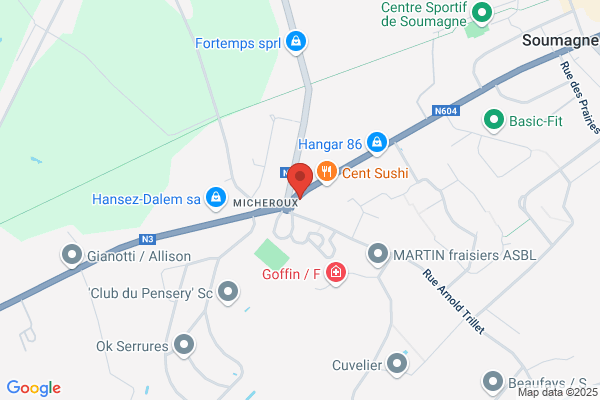This screenshot has height=400, width=600.
Task: Tap the 'Club du Pensery' Sc marker
Action: pos(228,292)
